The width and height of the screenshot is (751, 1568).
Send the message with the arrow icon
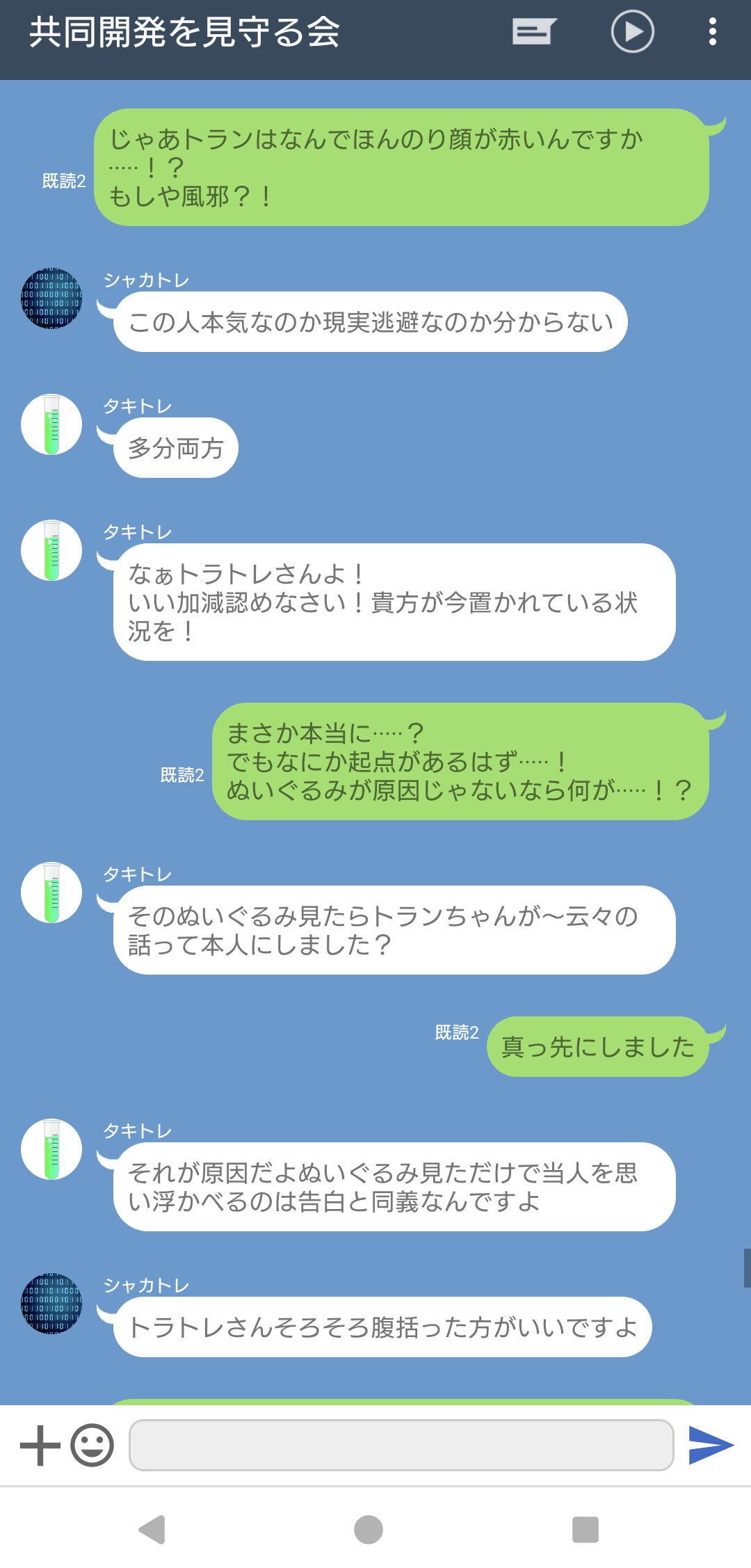711,1446
